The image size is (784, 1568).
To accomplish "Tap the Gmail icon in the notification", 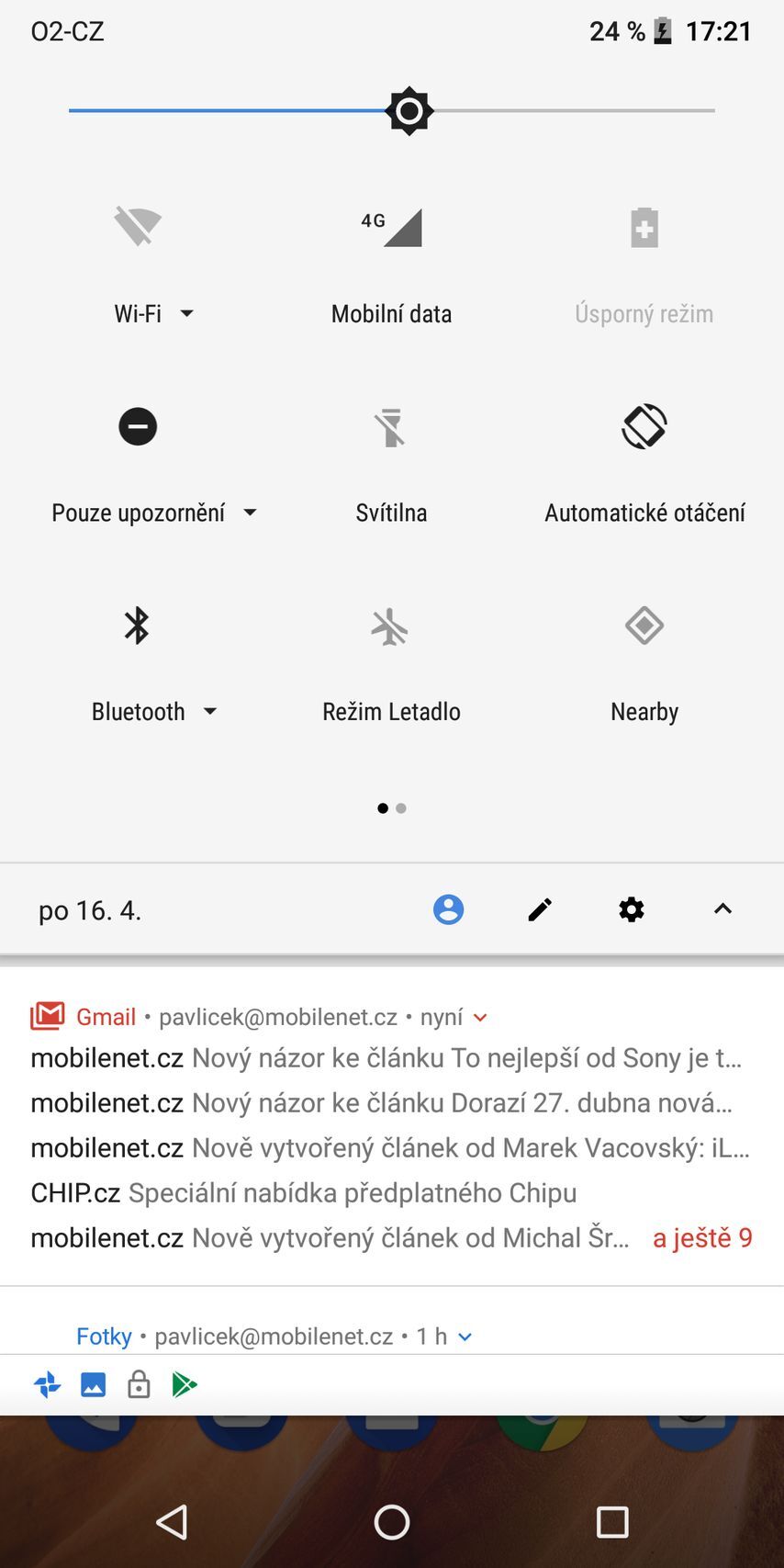I will click(47, 1015).
